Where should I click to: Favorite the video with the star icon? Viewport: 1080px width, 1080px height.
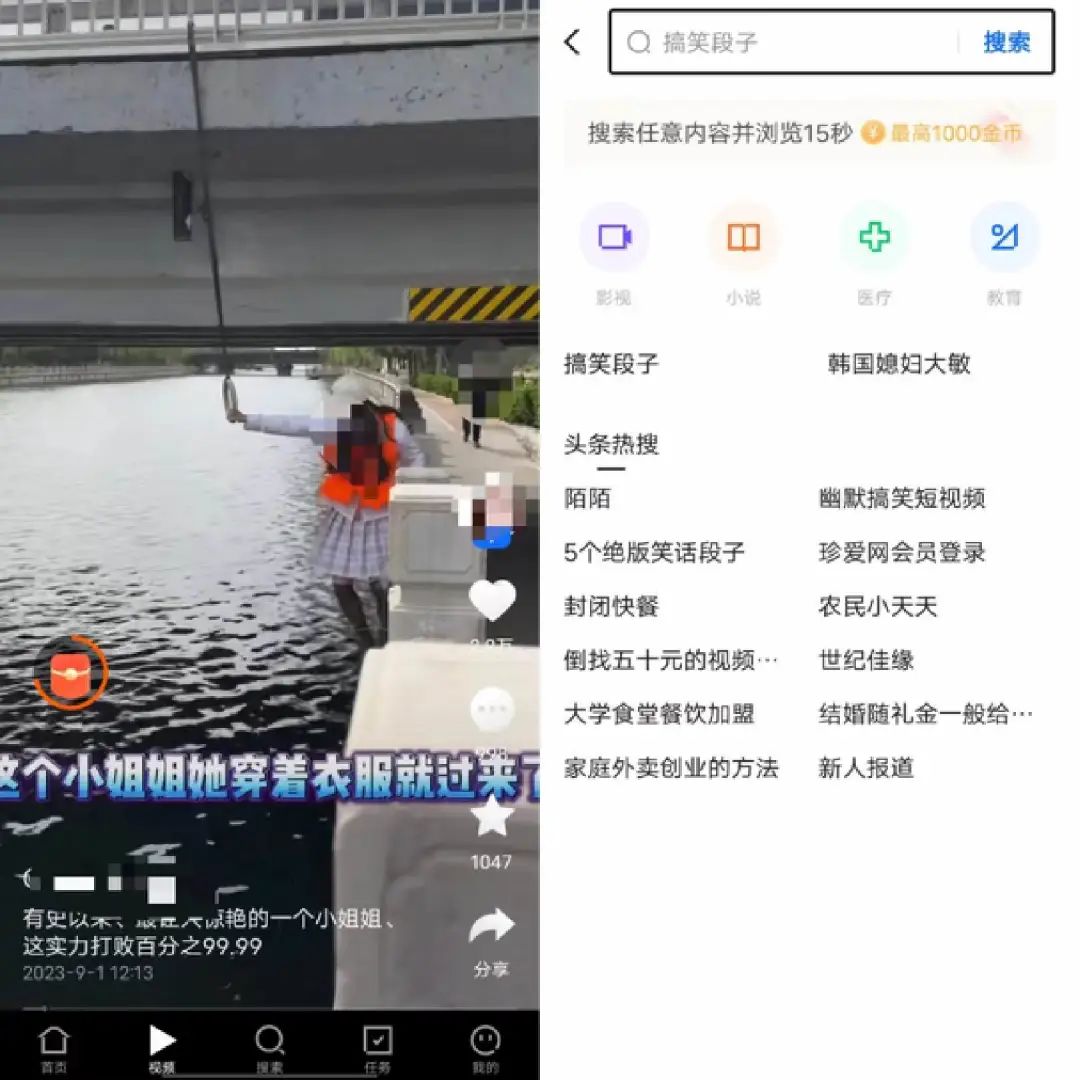pyautogui.click(x=492, y=816)
